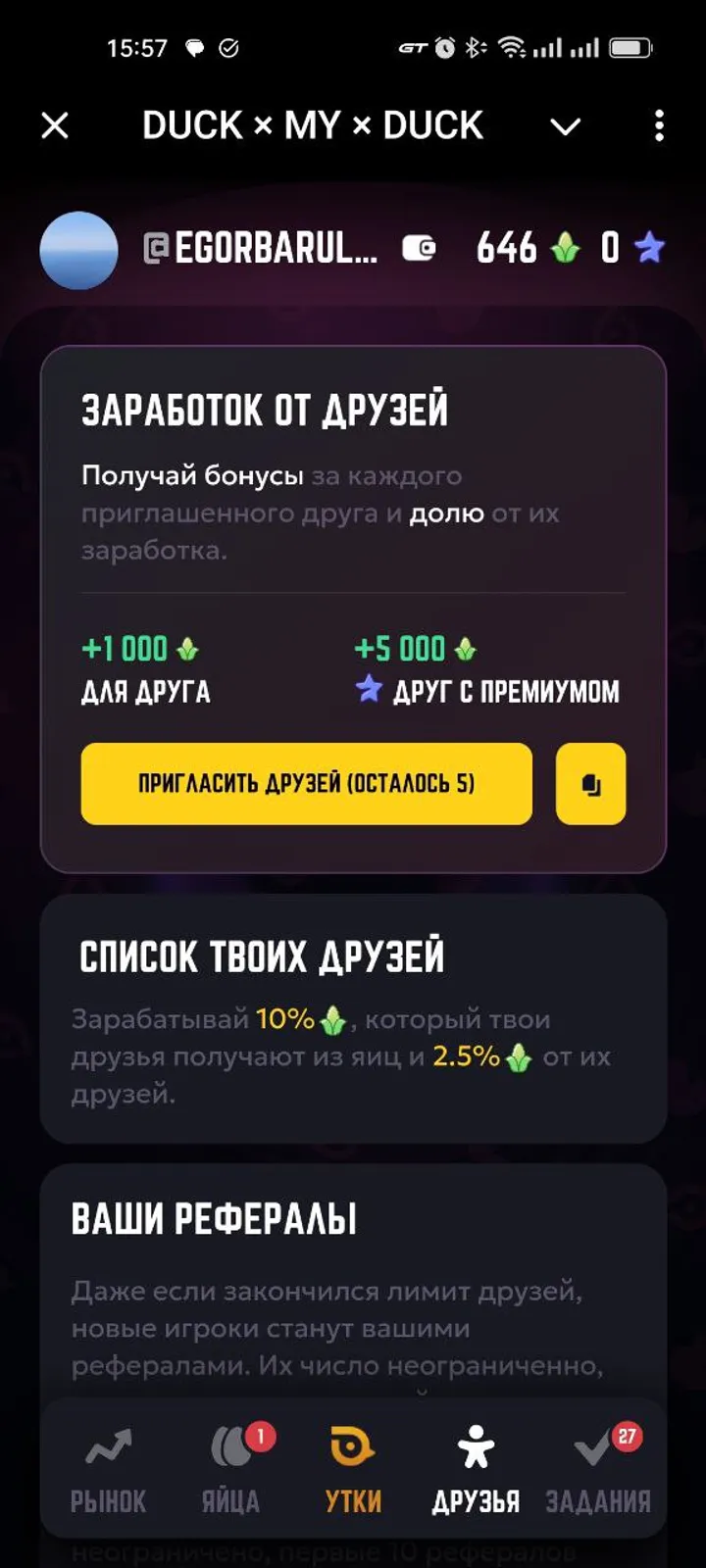The image size is (706, 1568).
Task: Click the wallet icon next to the username
Action: 422,248
